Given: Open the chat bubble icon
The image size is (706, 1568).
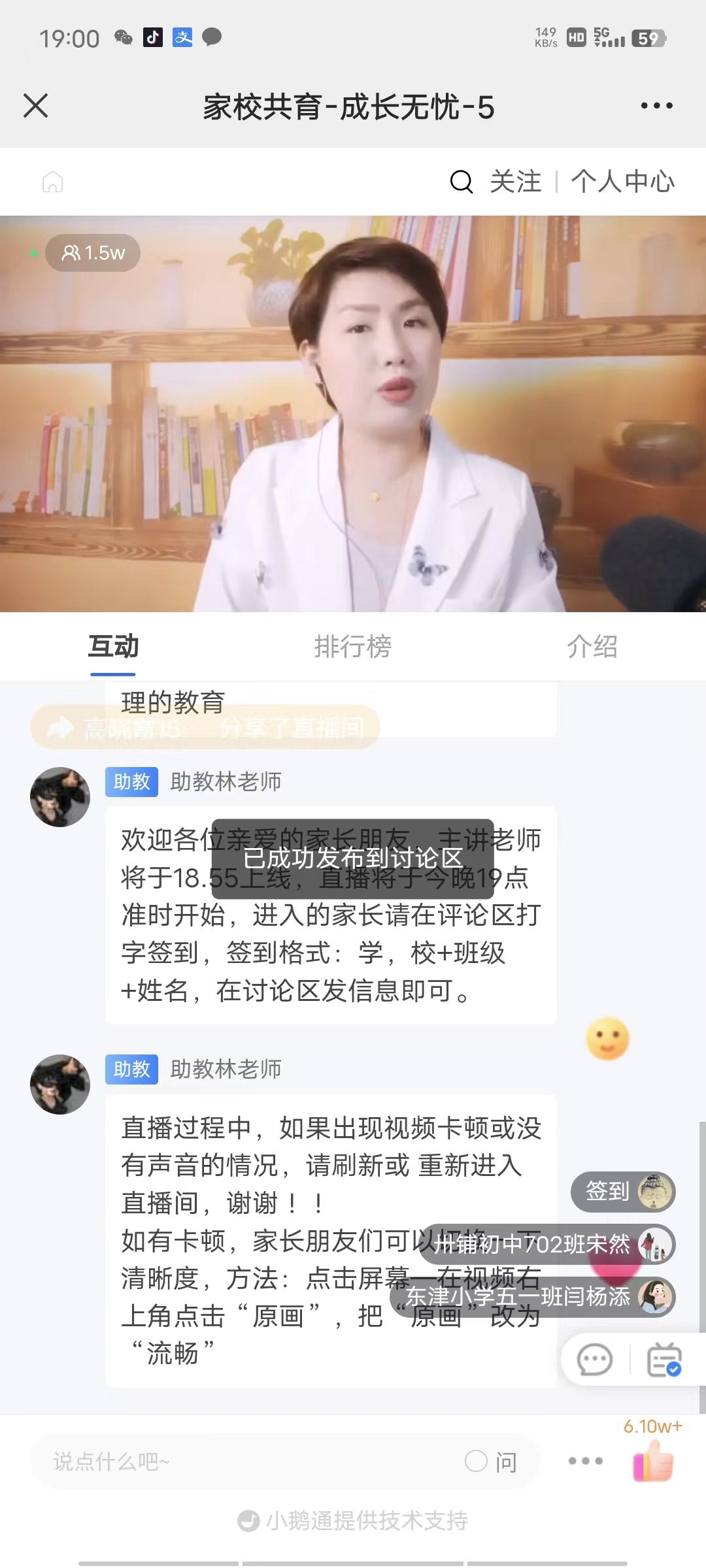Looking at the screenshot, I should (x=594, y=1361).
